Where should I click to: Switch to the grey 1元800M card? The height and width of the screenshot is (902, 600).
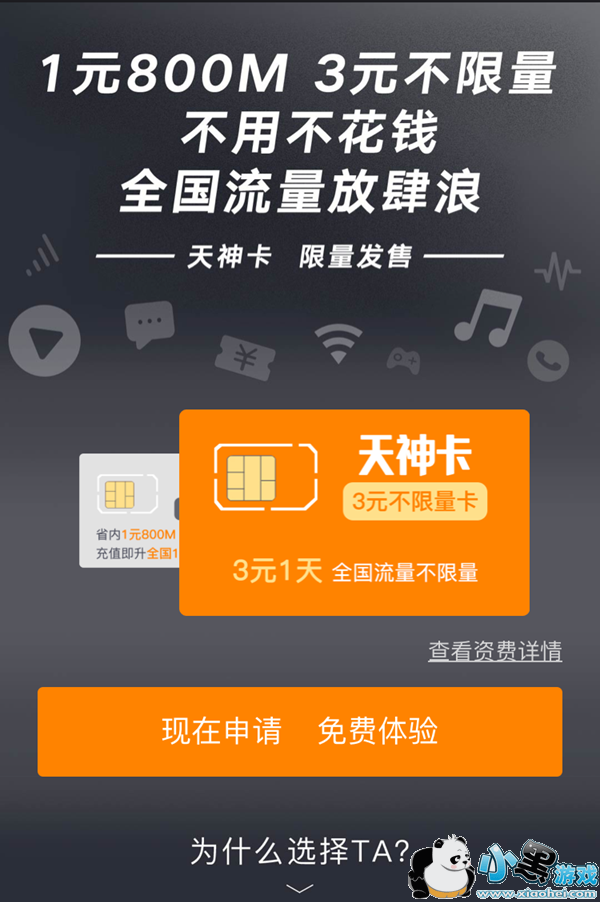tap(128, 512)
